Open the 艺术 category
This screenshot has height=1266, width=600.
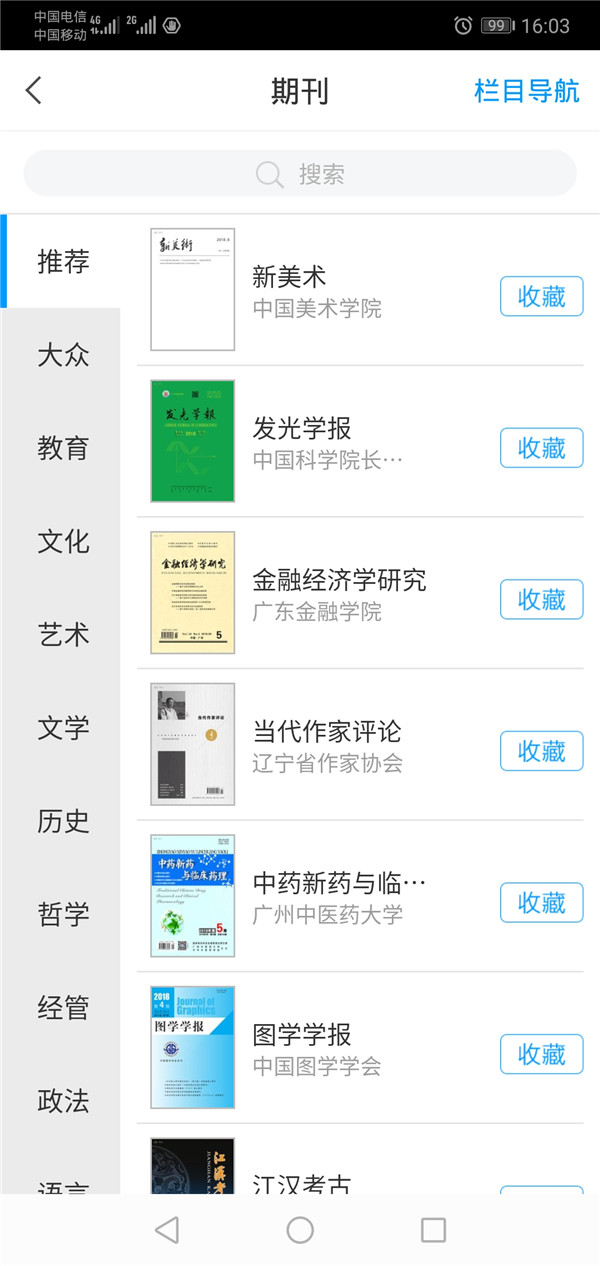point(63,635)
